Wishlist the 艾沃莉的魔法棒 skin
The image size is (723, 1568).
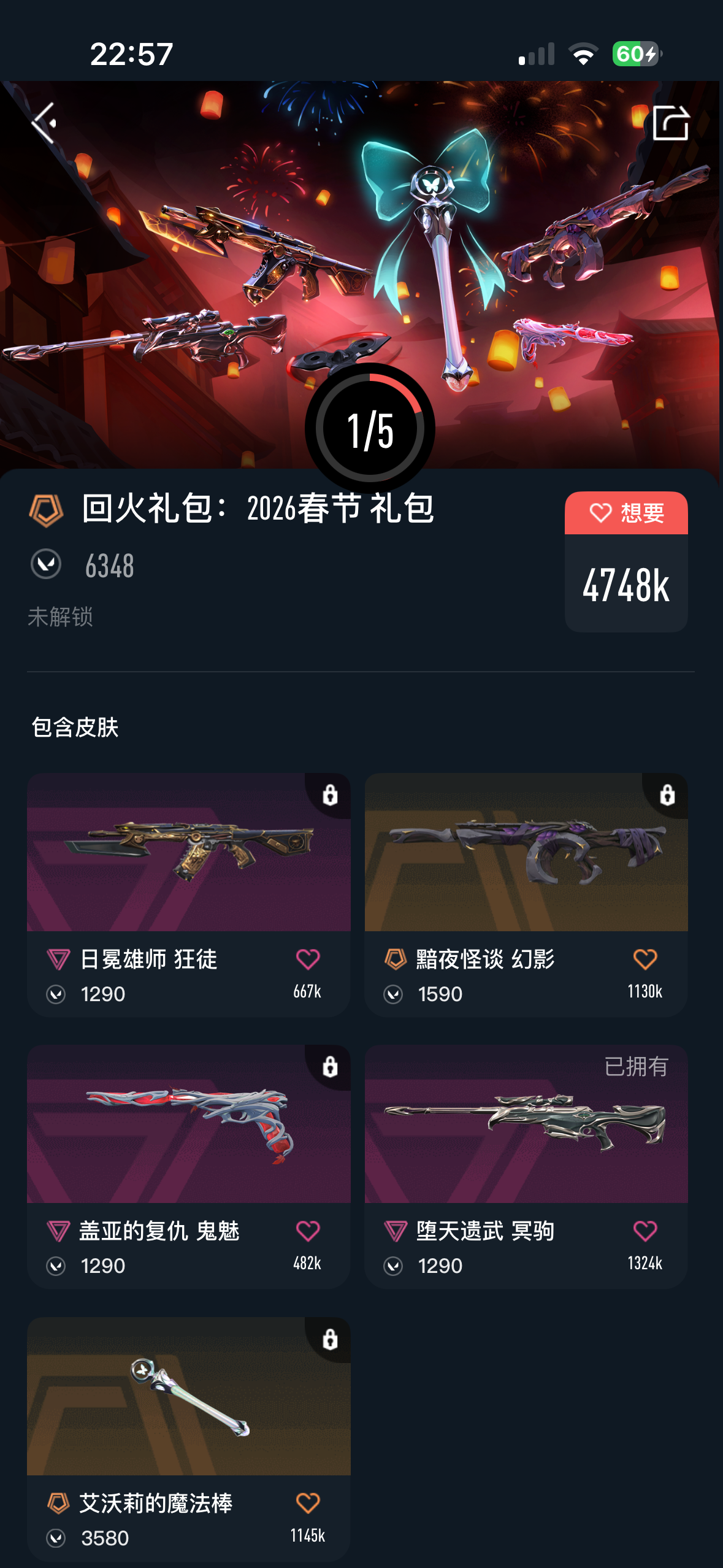pyautogui.click(x=308, y=1503)
